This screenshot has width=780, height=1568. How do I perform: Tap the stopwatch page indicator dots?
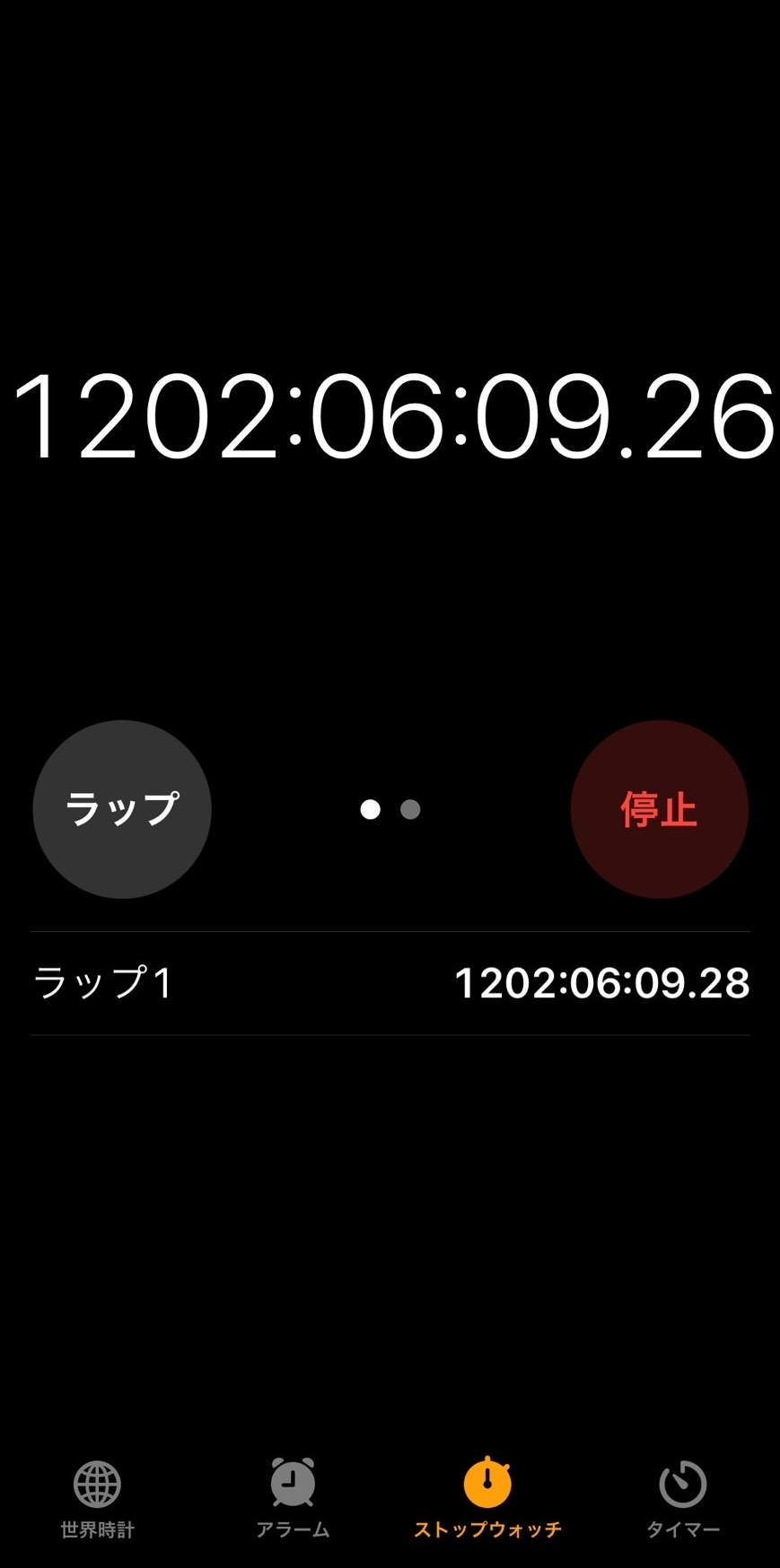pyautogui.click(x=390, y=810)
